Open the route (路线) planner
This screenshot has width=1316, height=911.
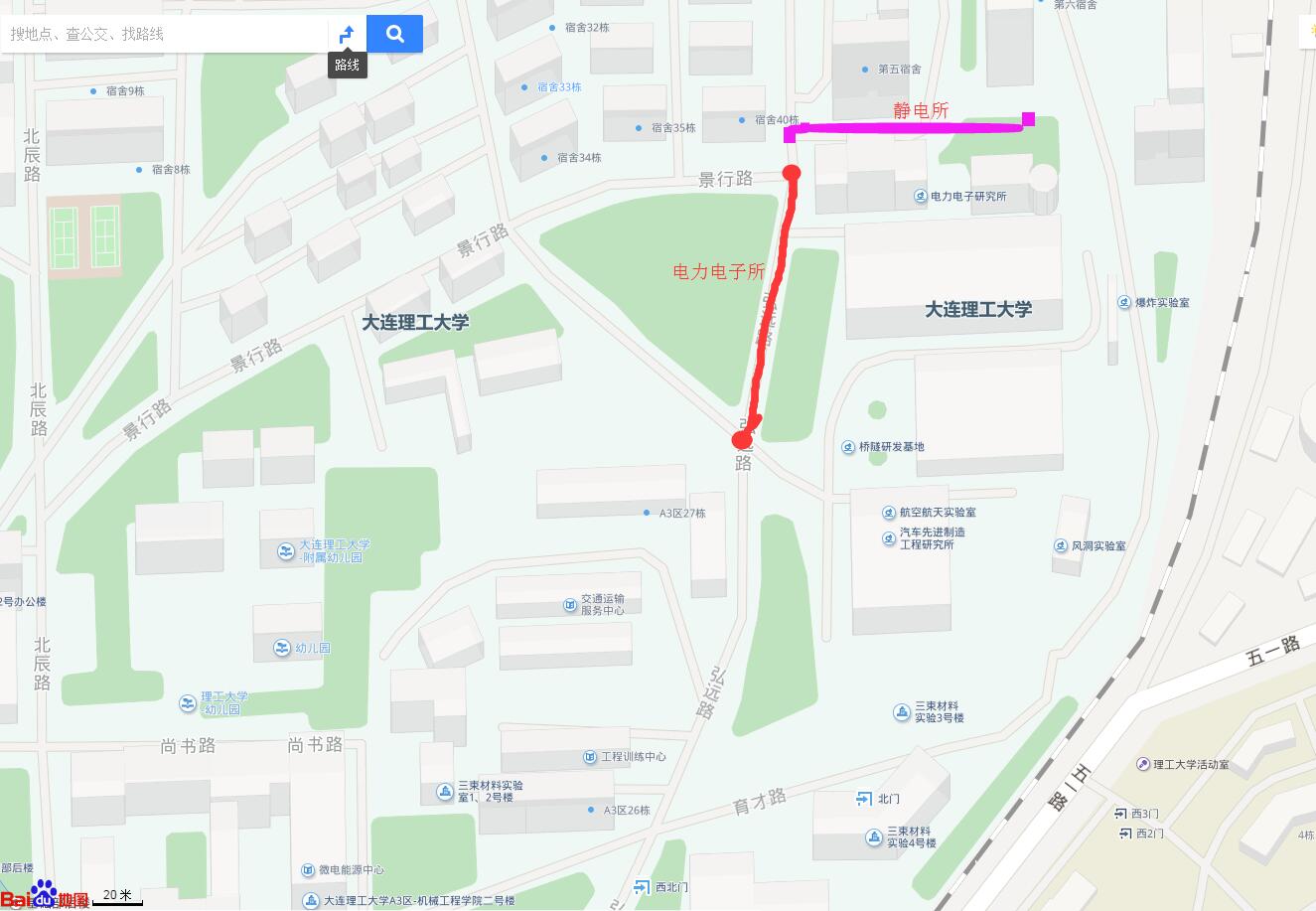pos(347,34)
